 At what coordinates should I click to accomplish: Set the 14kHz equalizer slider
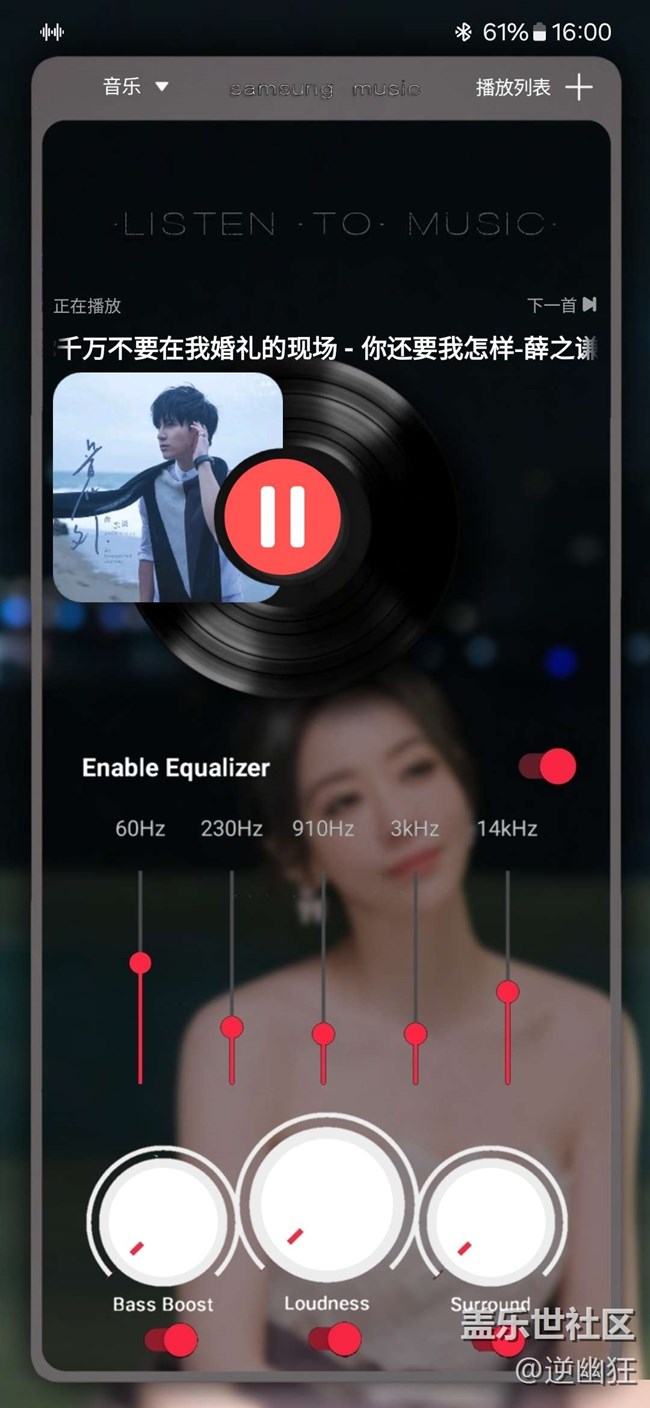508,992
